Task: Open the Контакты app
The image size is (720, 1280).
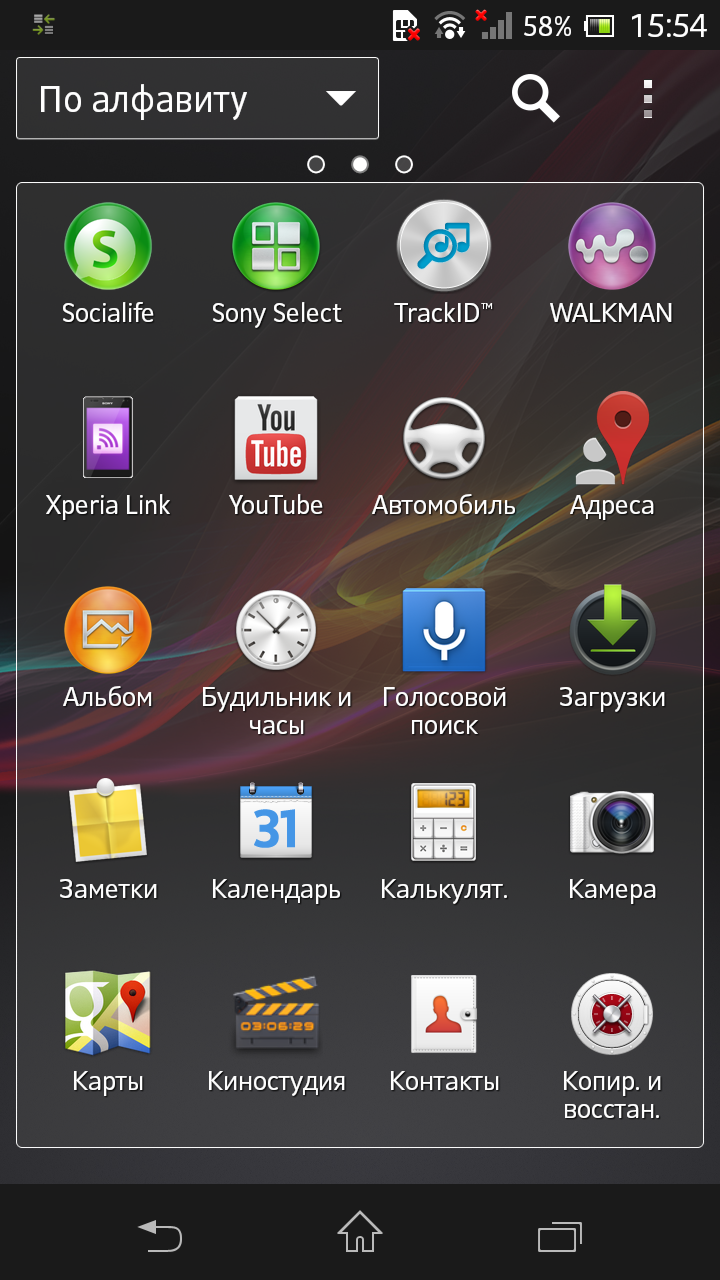Action: 444,1015
